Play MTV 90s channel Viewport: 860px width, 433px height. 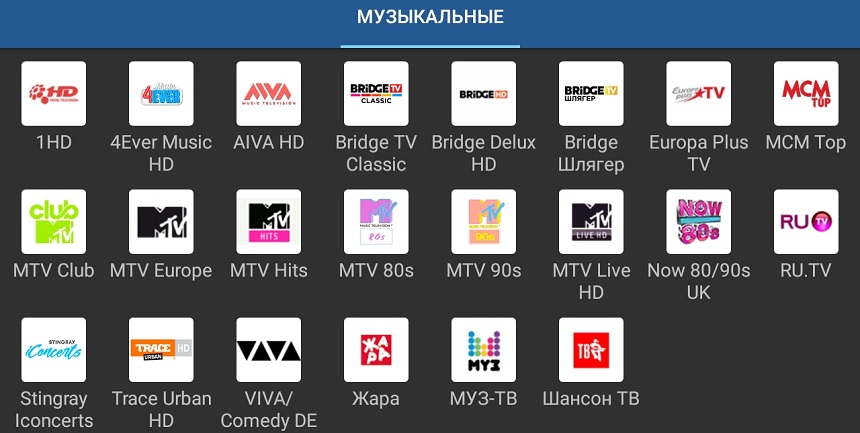coord(483,222)
